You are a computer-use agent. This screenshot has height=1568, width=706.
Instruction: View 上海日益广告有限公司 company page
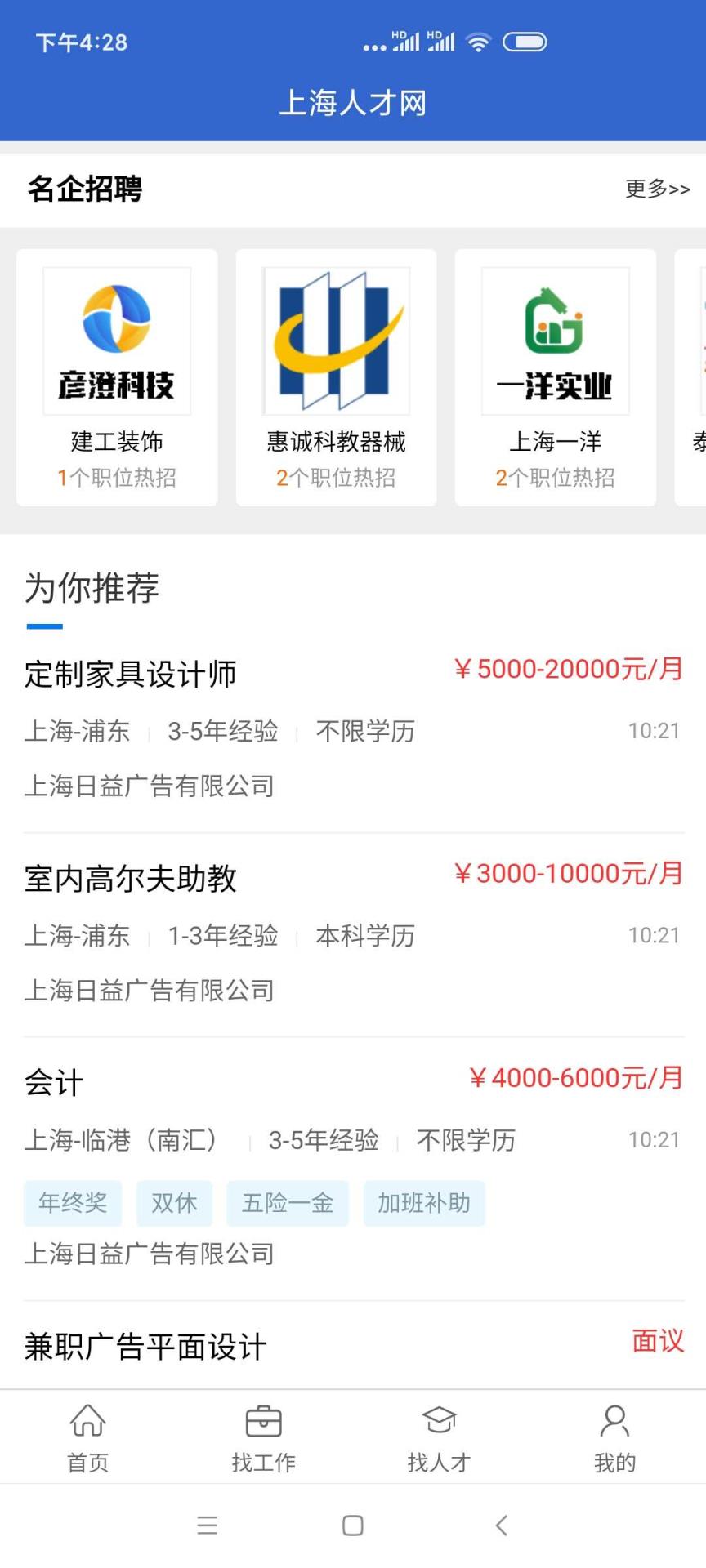[x=149, y=786]
